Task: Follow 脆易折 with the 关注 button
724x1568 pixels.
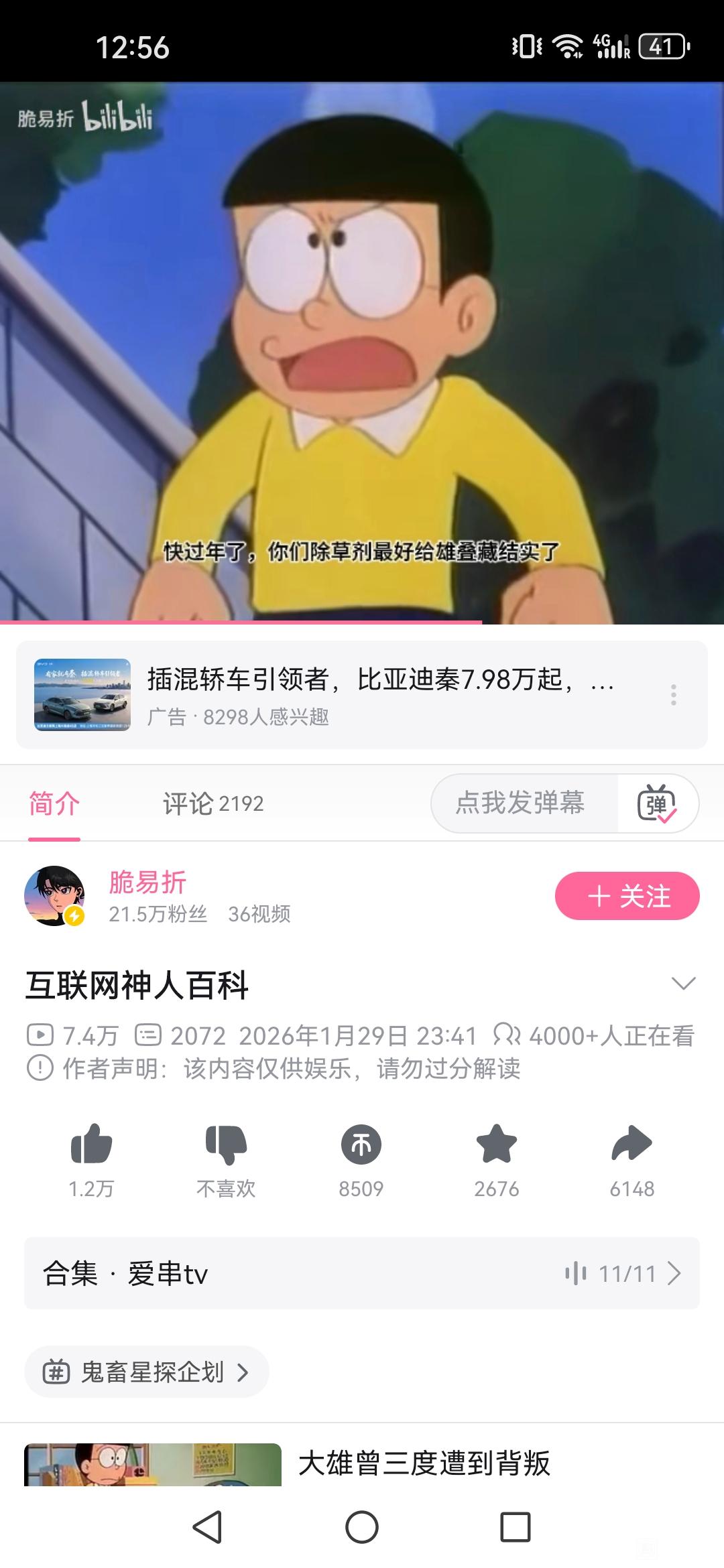Action: pyautogui.click(x=627, y=896)
